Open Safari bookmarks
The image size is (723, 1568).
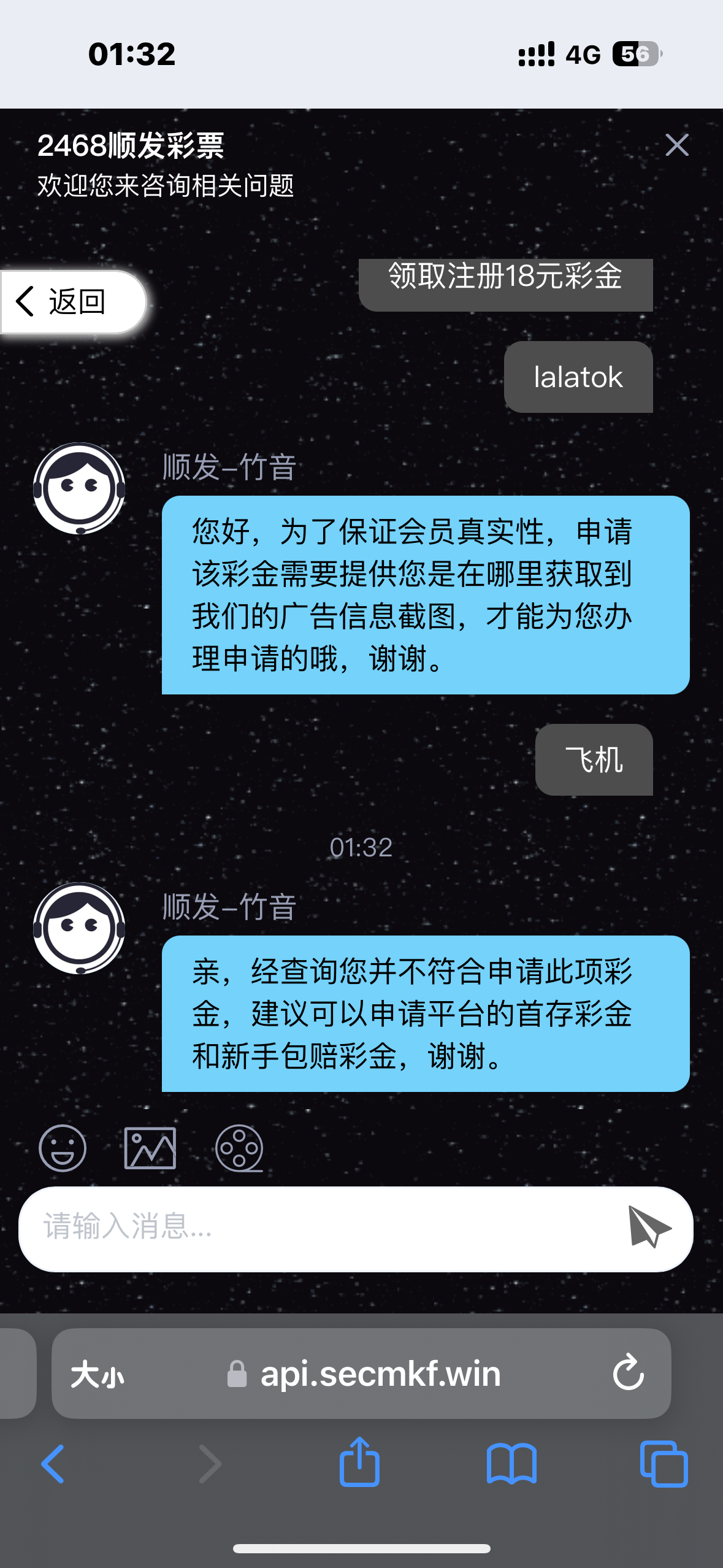pos(511,1464)
